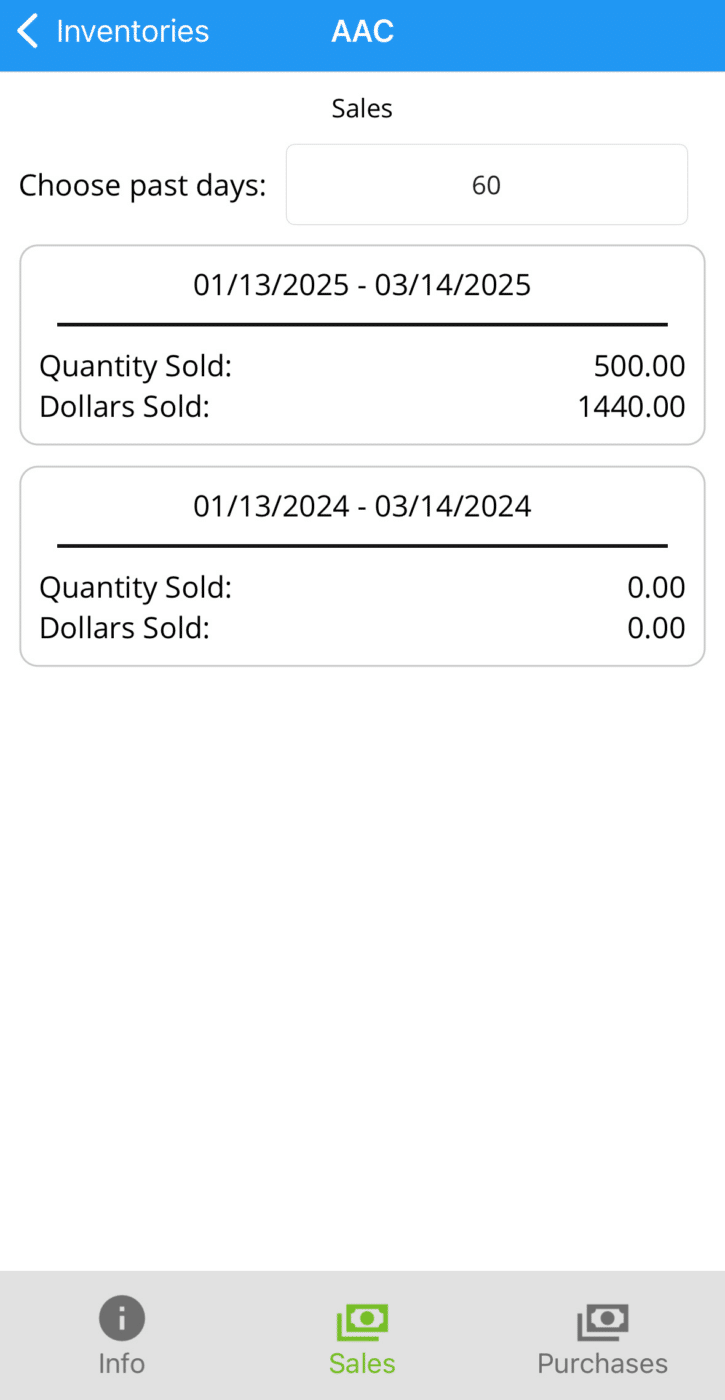The width and height of the screenshot is (725, 1400).
Task: Switch to the Info tab
Action: tap(121, 1336)
